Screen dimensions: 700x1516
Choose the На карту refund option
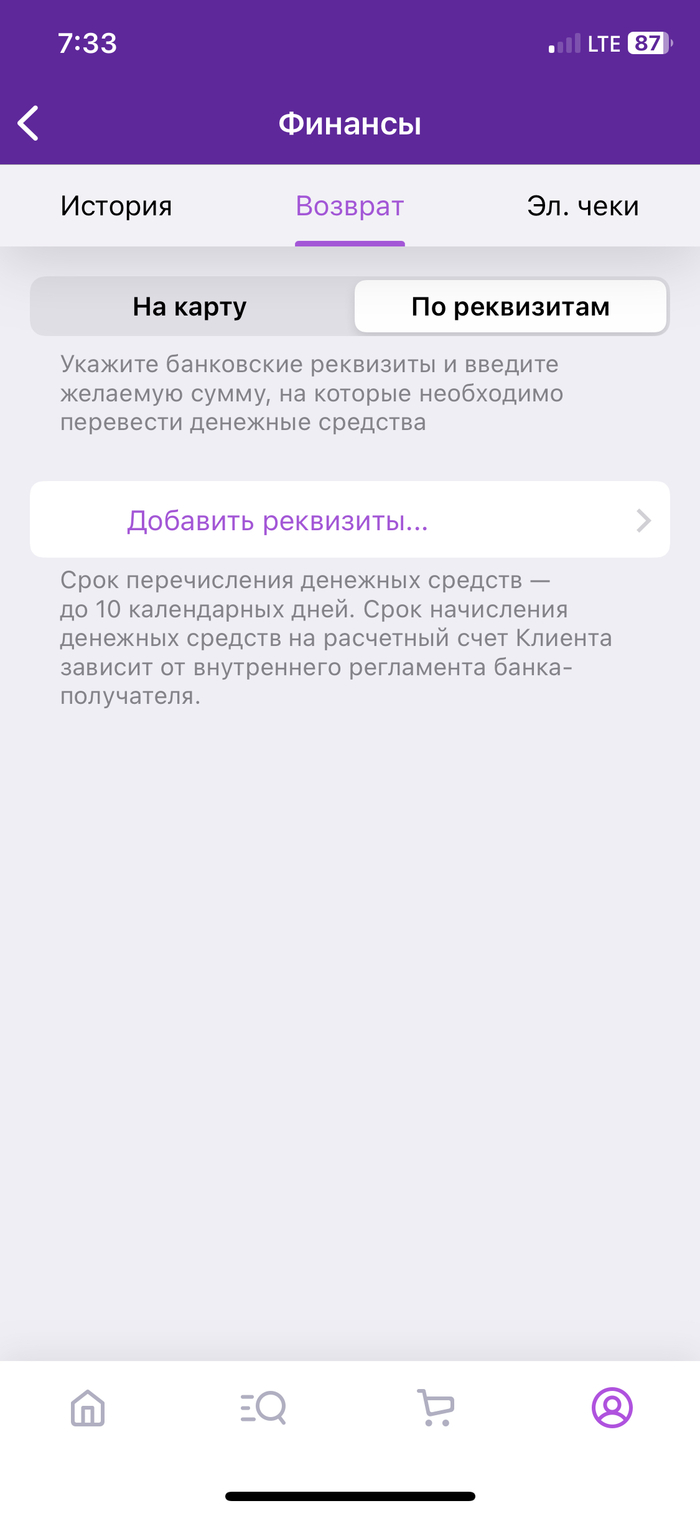tap(189, 306)
